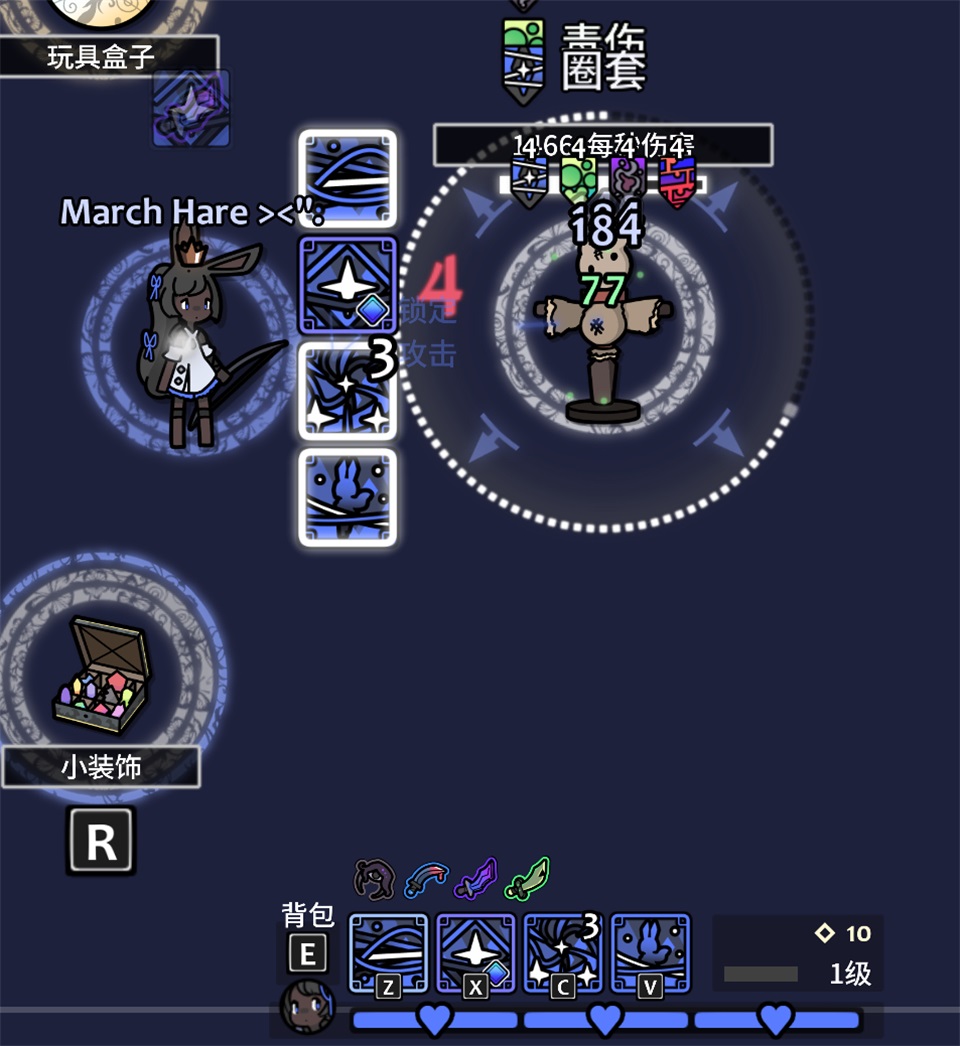Open the 背包 backpack with the E button

coord(307,954)
